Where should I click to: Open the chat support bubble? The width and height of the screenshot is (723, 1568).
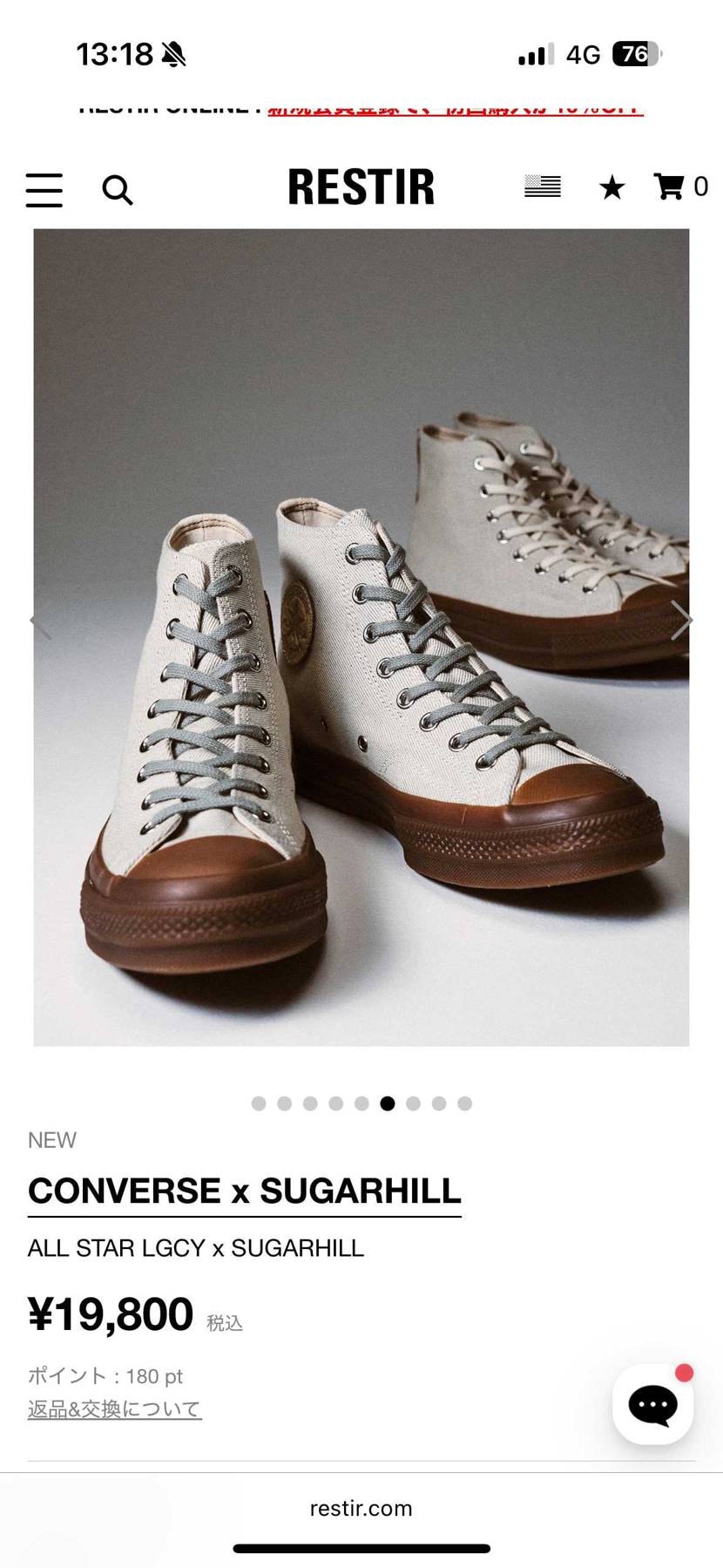coord(653,1404)
